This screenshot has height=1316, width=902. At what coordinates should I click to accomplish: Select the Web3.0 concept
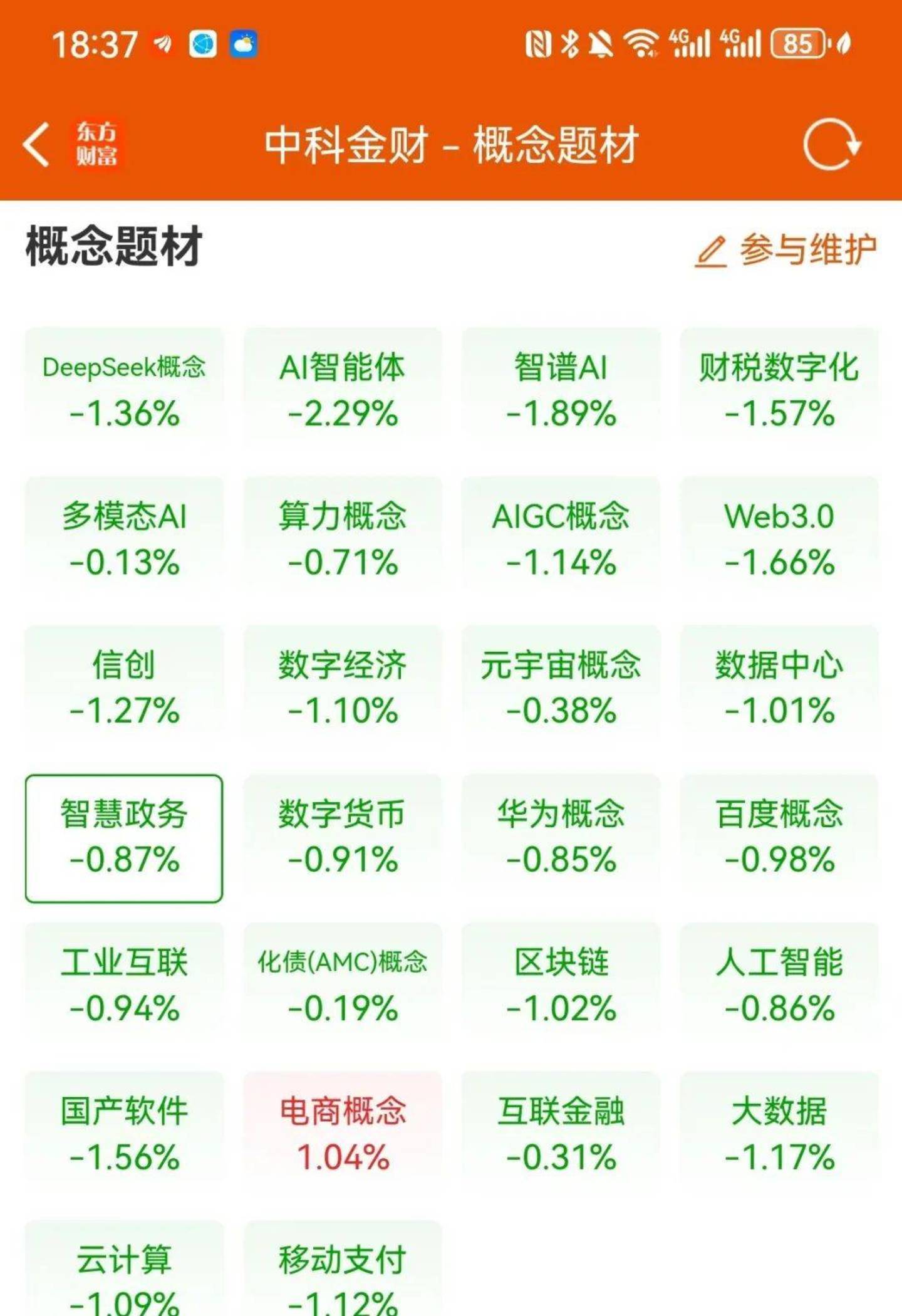click(779, 538)
